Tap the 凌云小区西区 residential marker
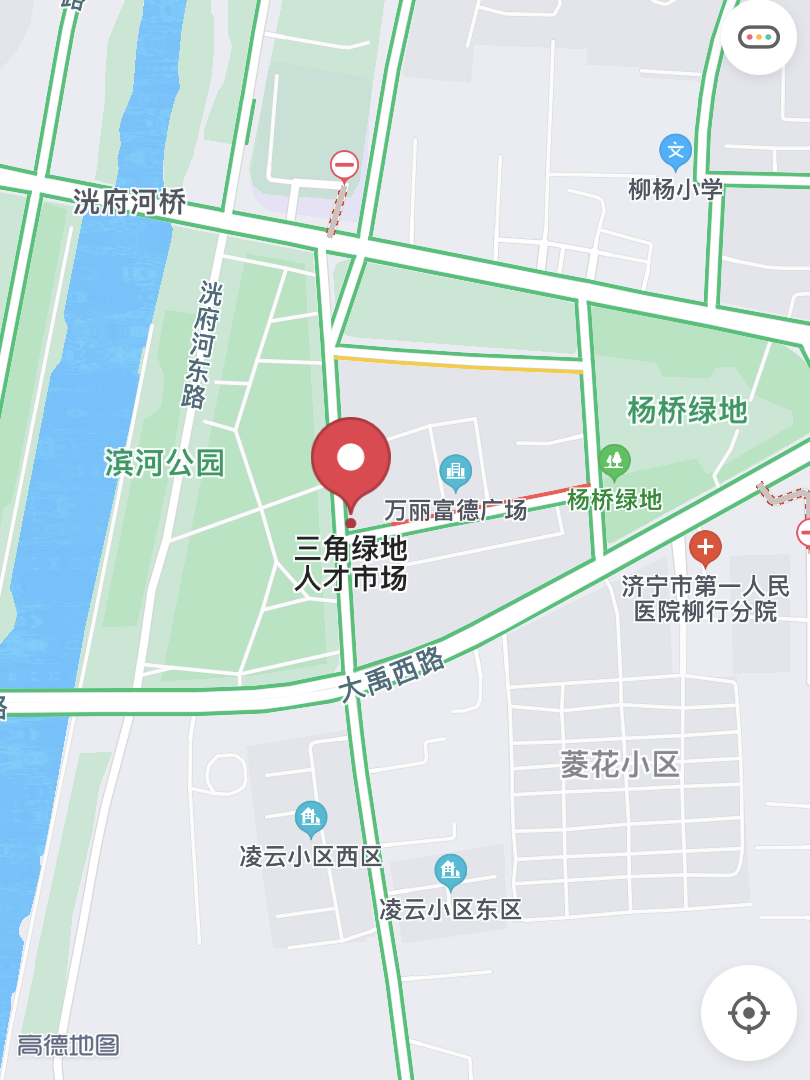This screenshot has height=1080, width=810. tap(311, 819)
